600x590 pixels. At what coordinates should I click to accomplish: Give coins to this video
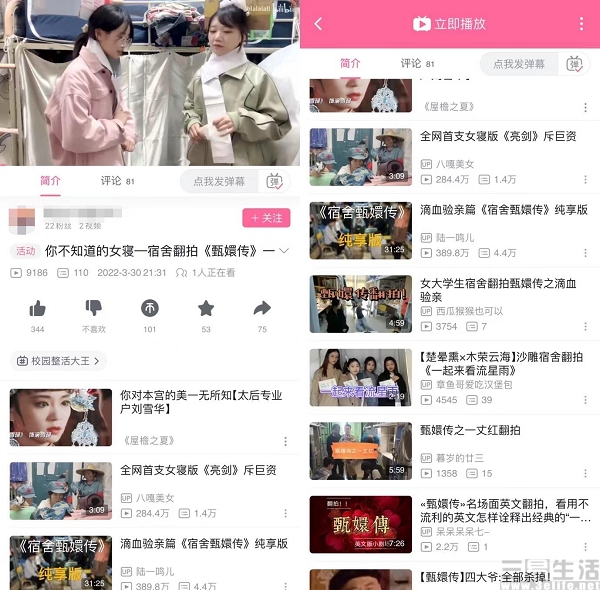pyautogui.click(x=149, y=308)
